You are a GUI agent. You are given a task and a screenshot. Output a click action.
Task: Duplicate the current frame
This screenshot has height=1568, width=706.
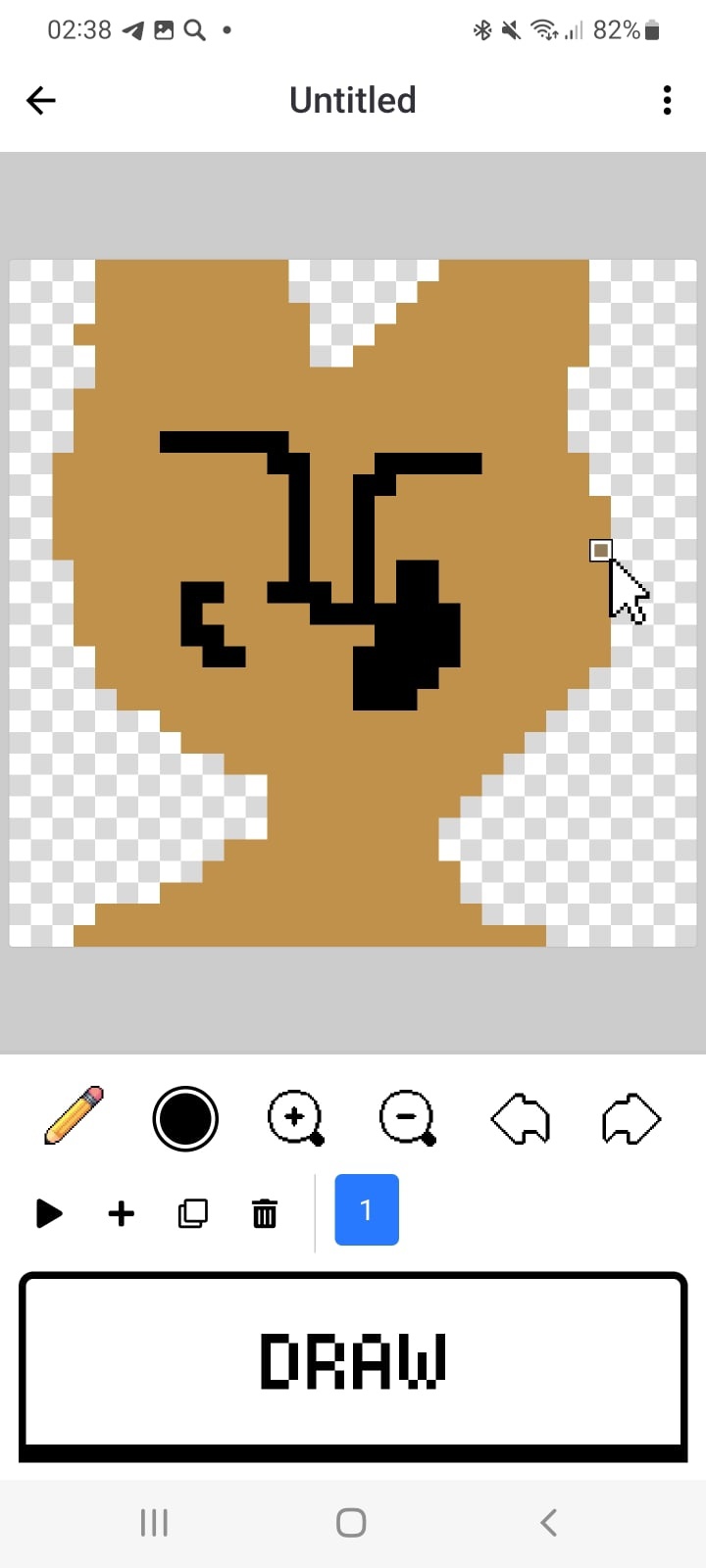pos(192,1213)
